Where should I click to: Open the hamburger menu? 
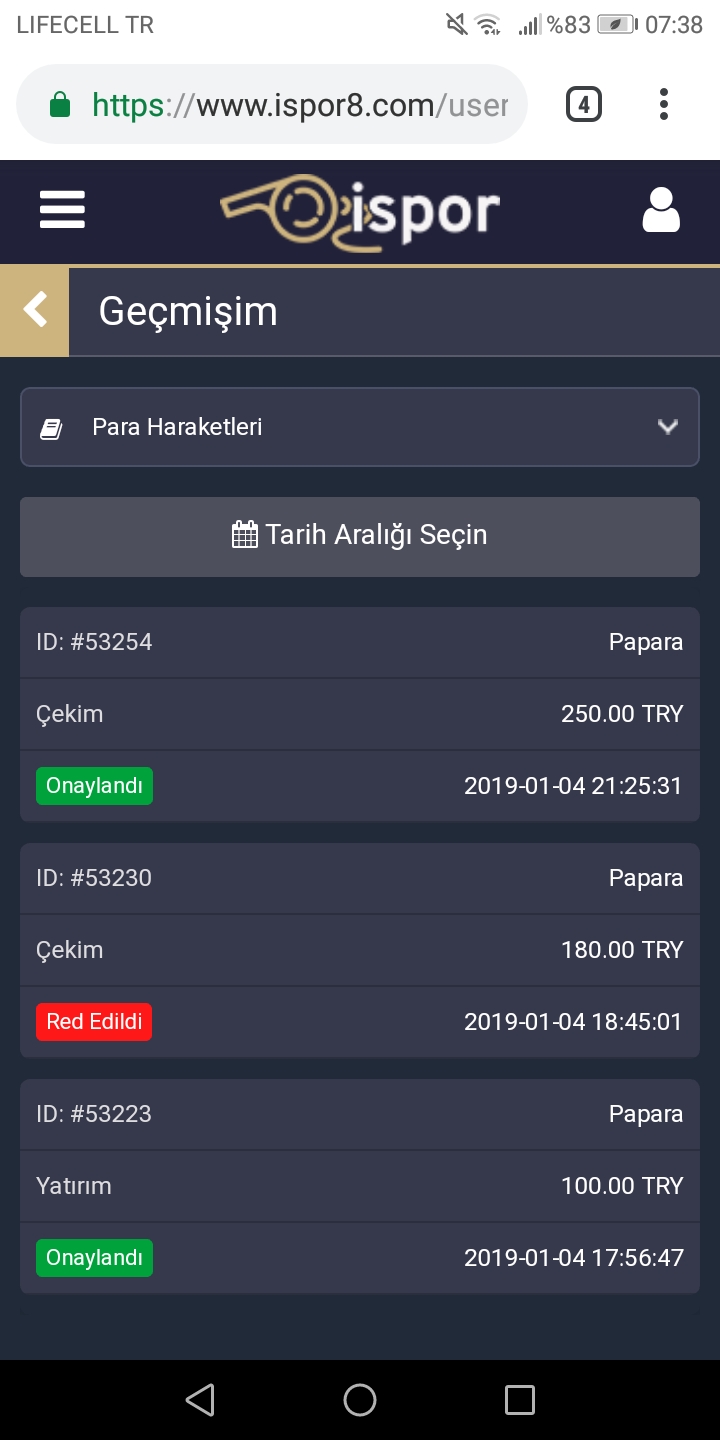(x=62, y=210)
